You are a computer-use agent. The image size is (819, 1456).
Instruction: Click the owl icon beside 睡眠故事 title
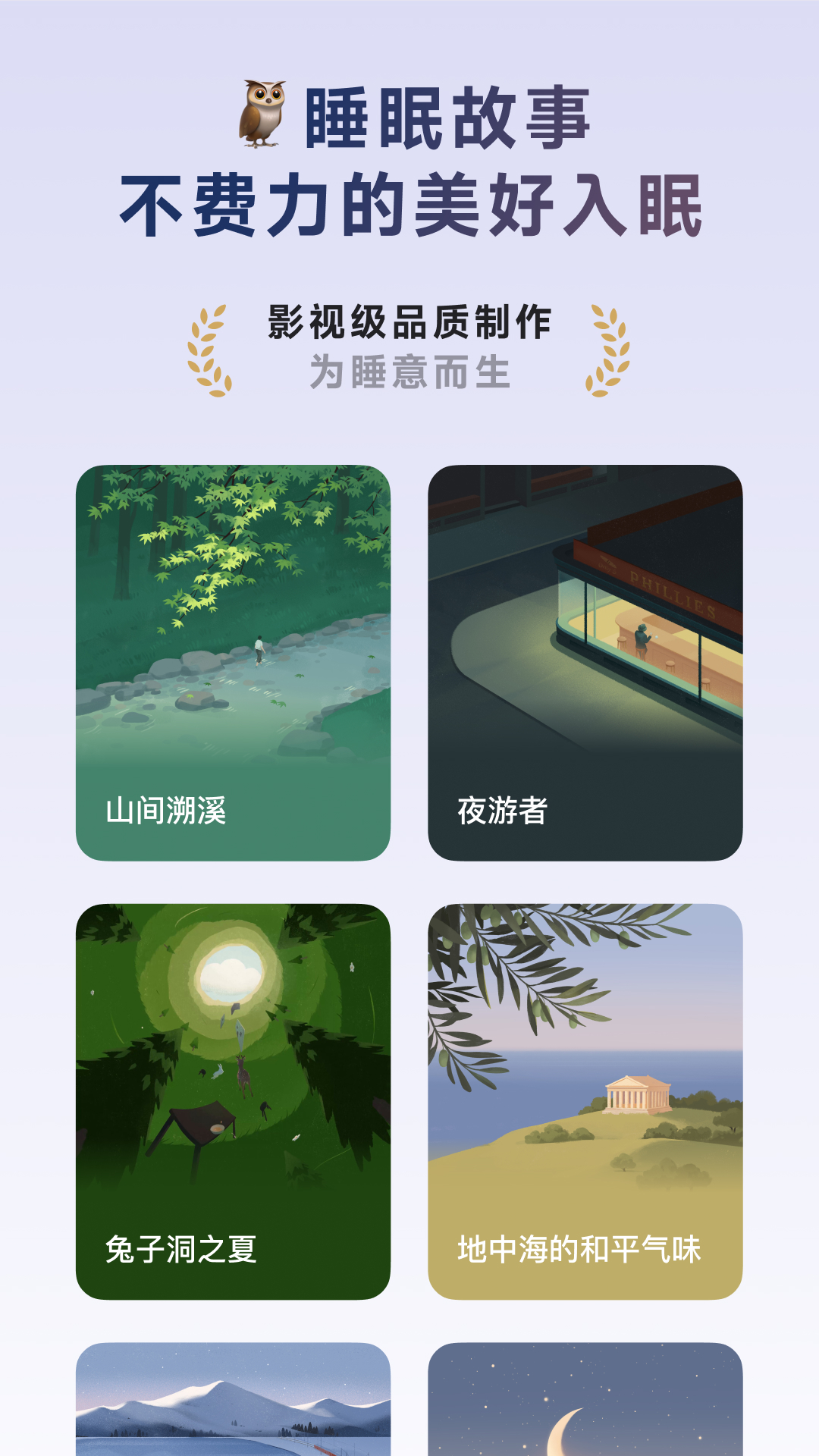262,114
